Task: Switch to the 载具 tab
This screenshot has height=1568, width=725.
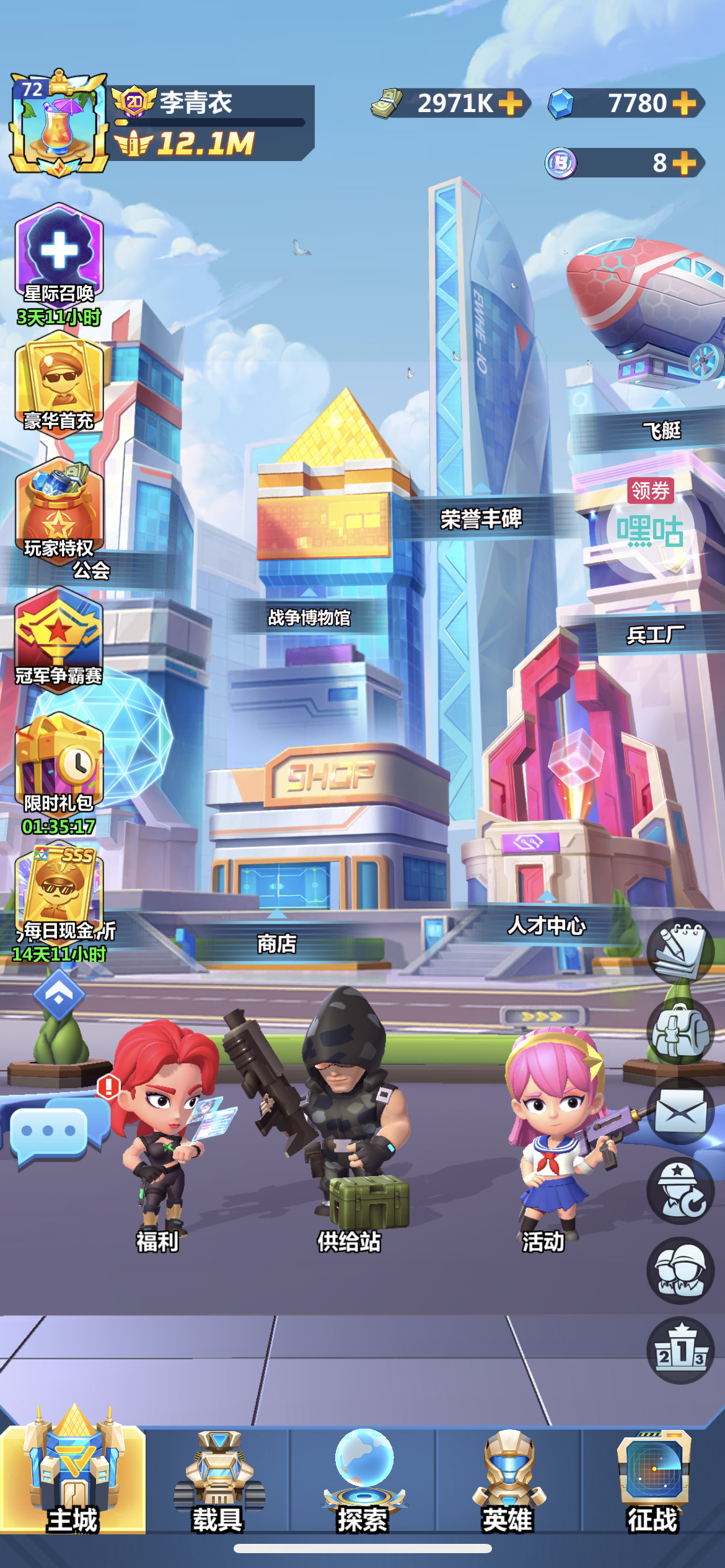Action: pos(218,1482)
